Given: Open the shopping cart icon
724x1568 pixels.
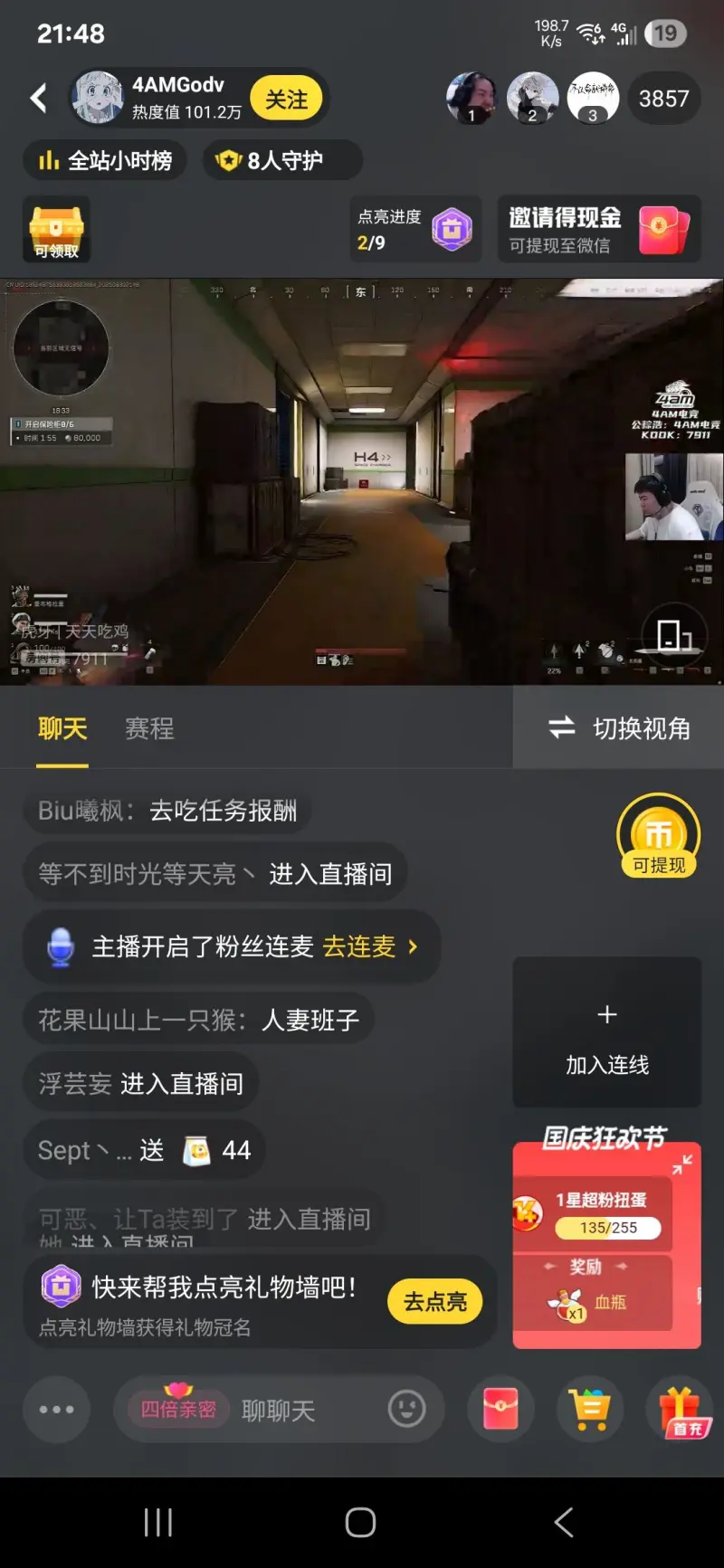Looking at the screenshot, I should [590, 1409].
